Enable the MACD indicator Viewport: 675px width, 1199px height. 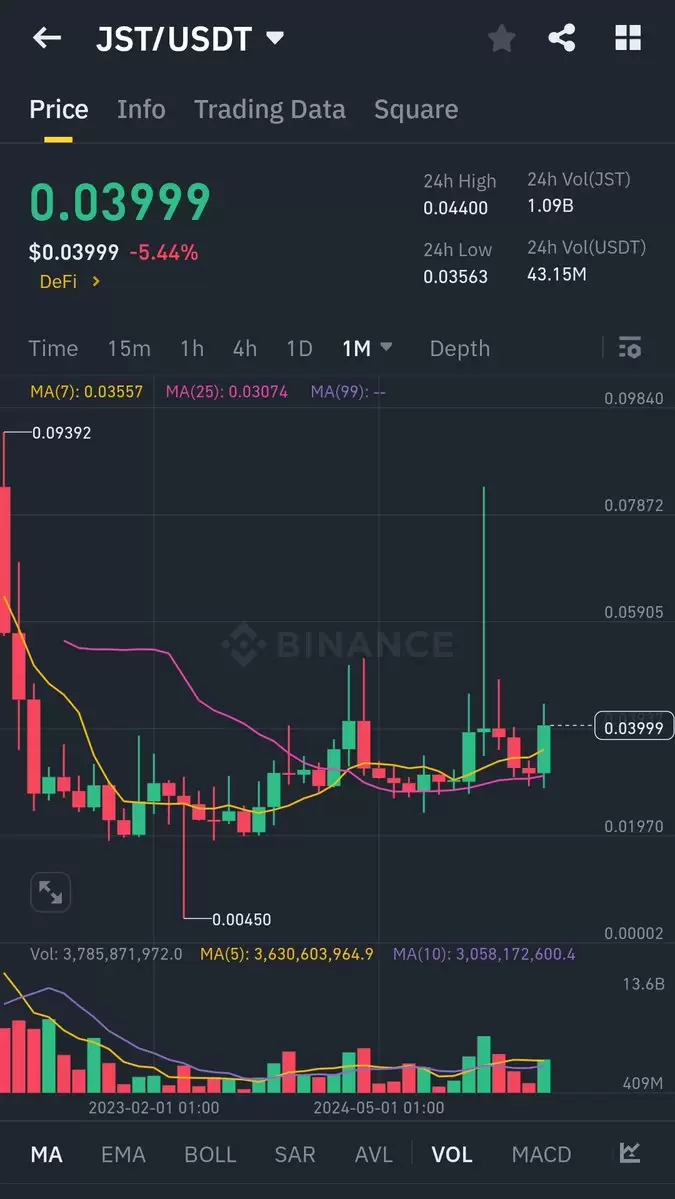point(541,1154)
